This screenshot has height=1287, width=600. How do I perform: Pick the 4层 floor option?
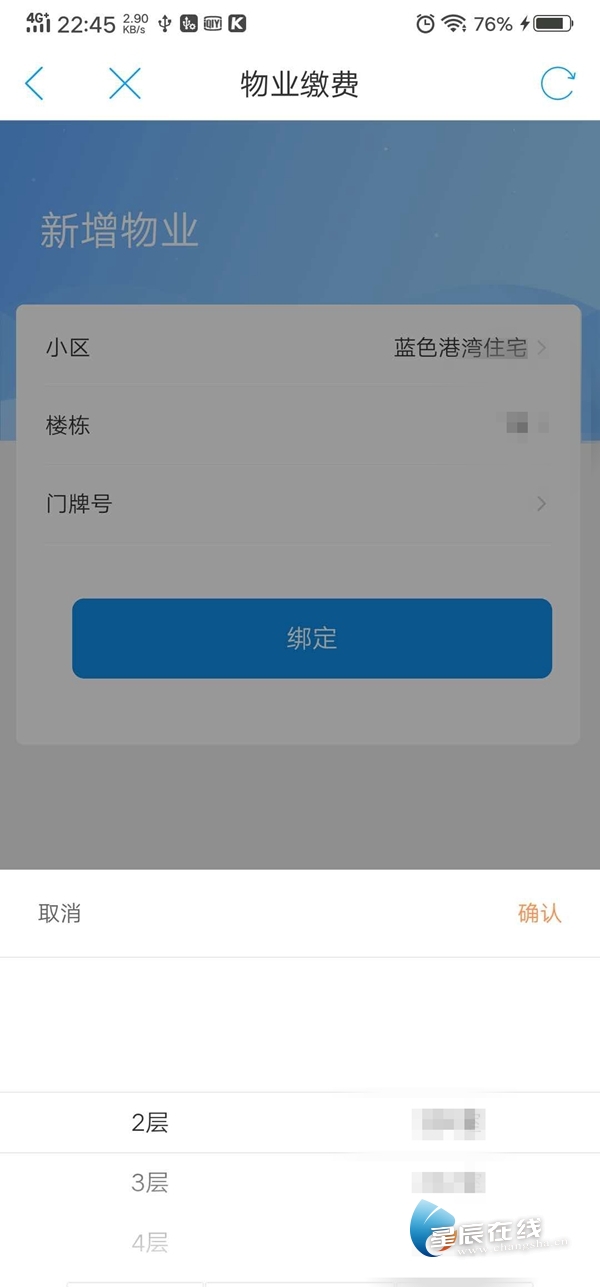(x=150, y=1243)
